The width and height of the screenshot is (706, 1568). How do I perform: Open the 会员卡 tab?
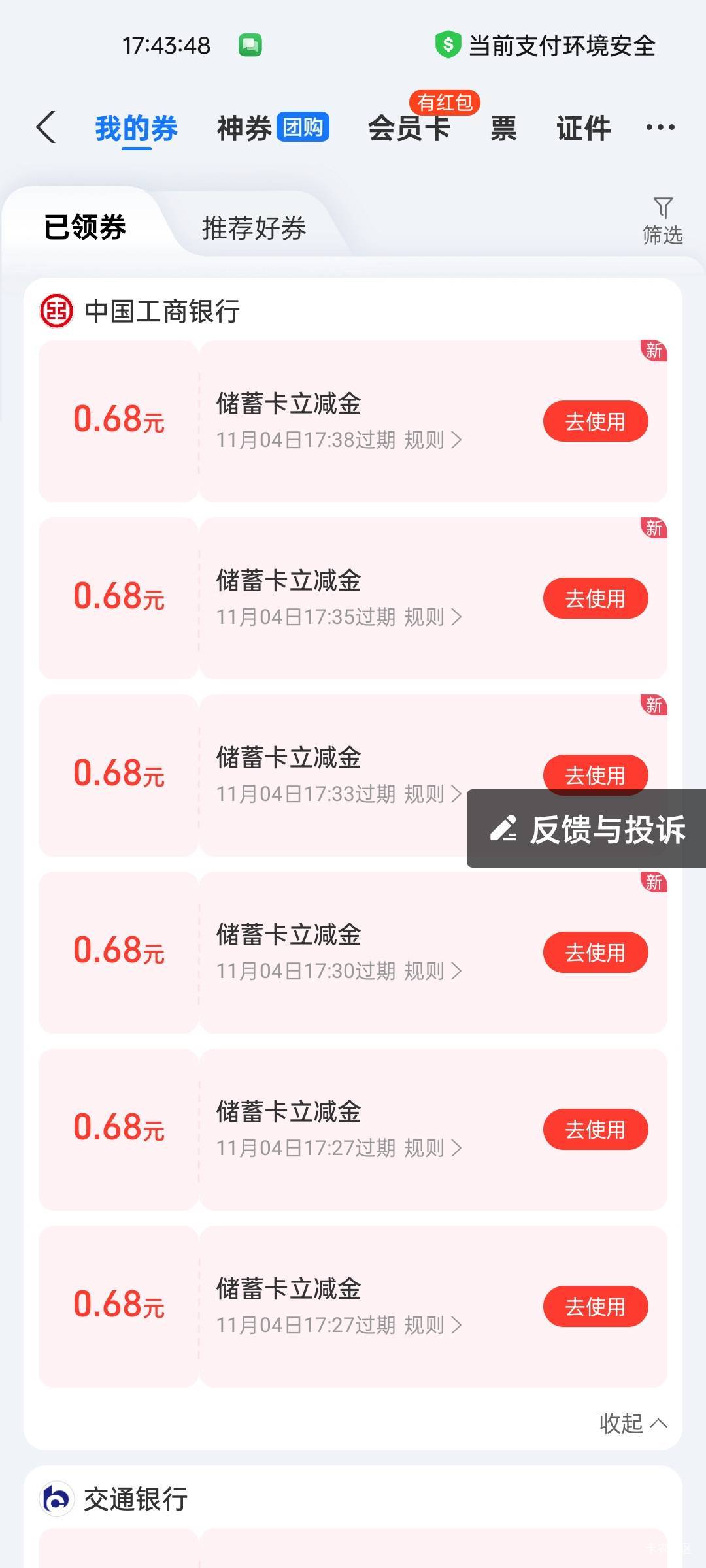click(x=409, y=128)
